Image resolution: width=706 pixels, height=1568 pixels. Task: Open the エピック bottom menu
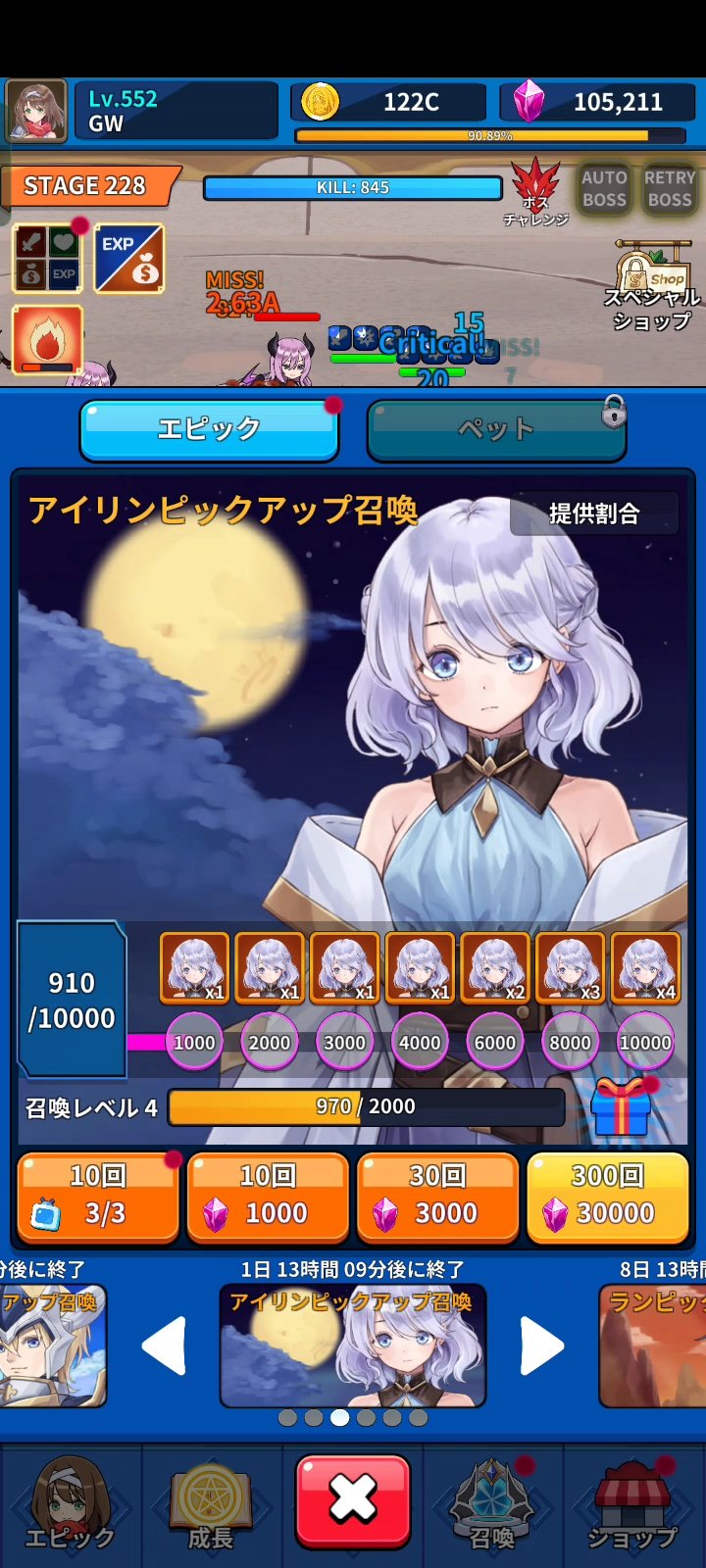(x=70, y=1504)
